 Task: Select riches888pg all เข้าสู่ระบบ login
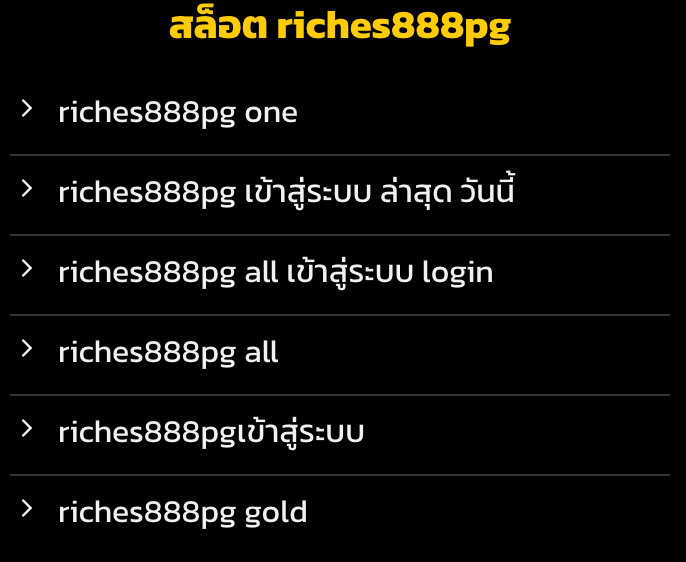(x=275, y=272)
